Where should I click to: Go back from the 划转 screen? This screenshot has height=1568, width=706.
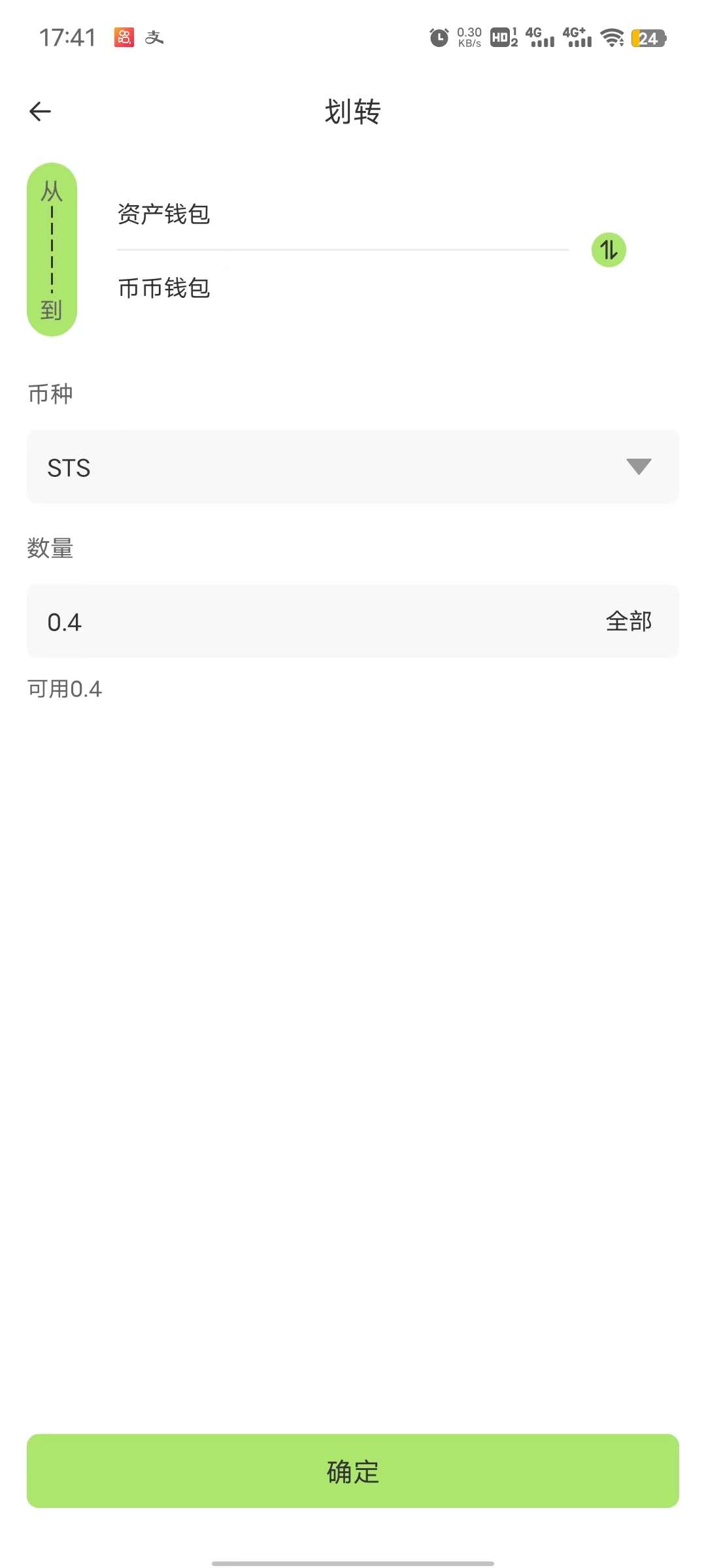coord(40,112)
